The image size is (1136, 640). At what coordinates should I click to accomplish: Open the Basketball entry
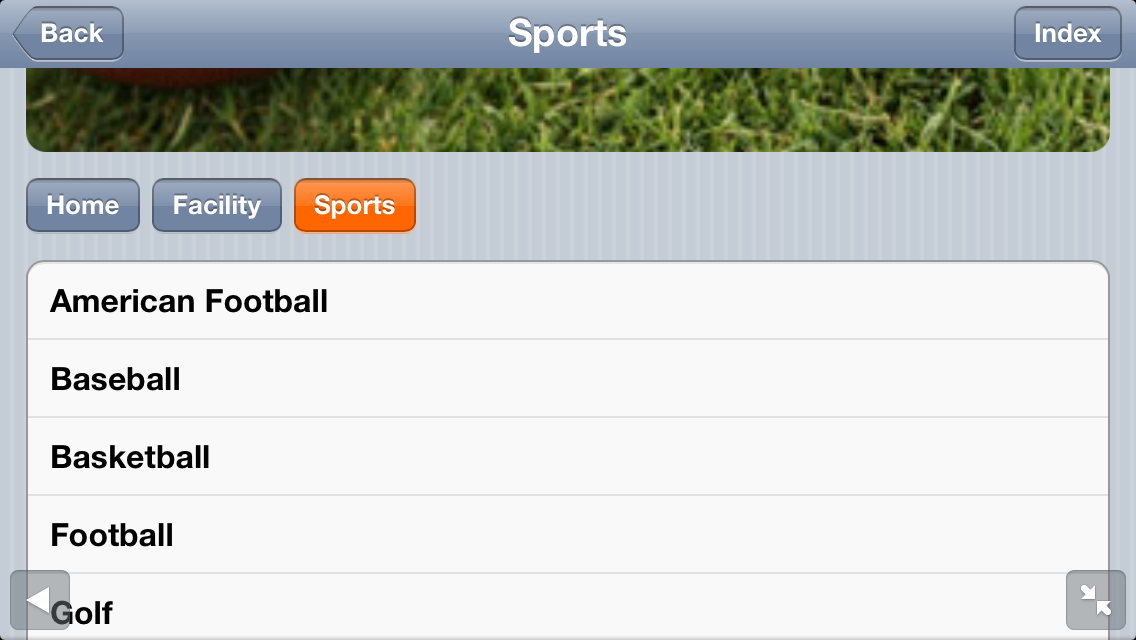pos(567,457)
